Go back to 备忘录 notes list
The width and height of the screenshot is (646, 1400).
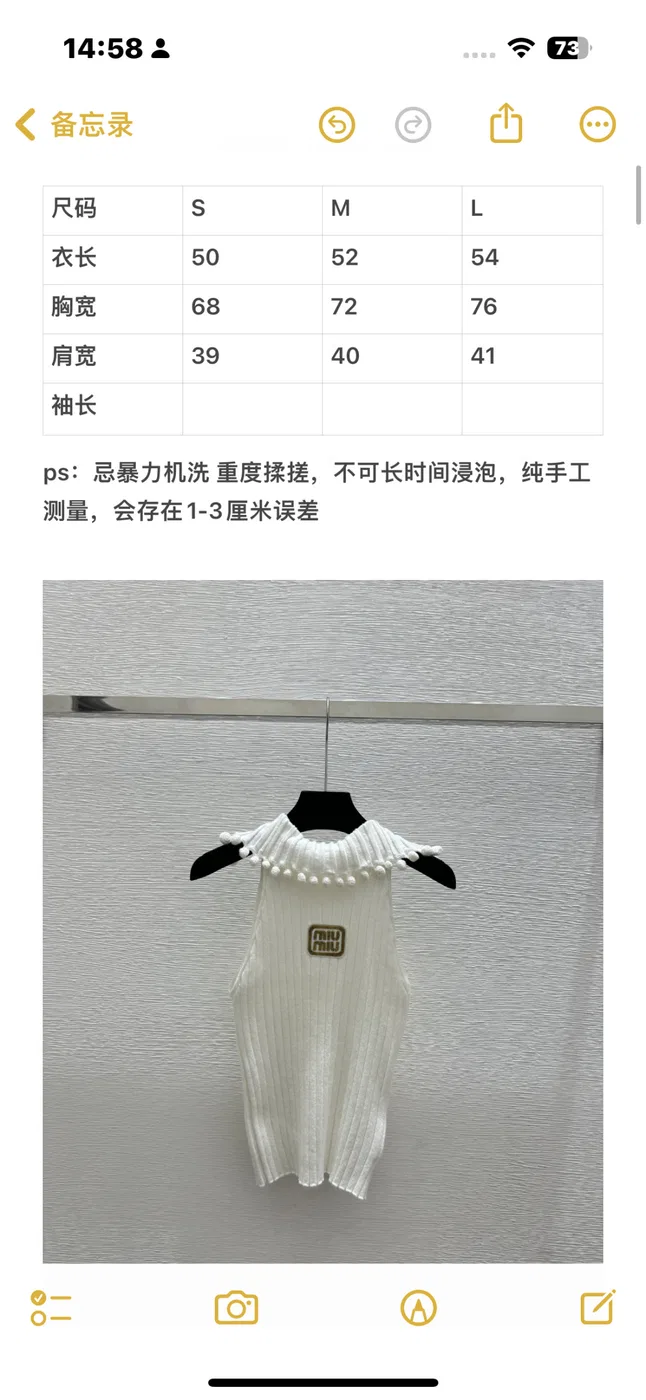click(x=74, y=125)
